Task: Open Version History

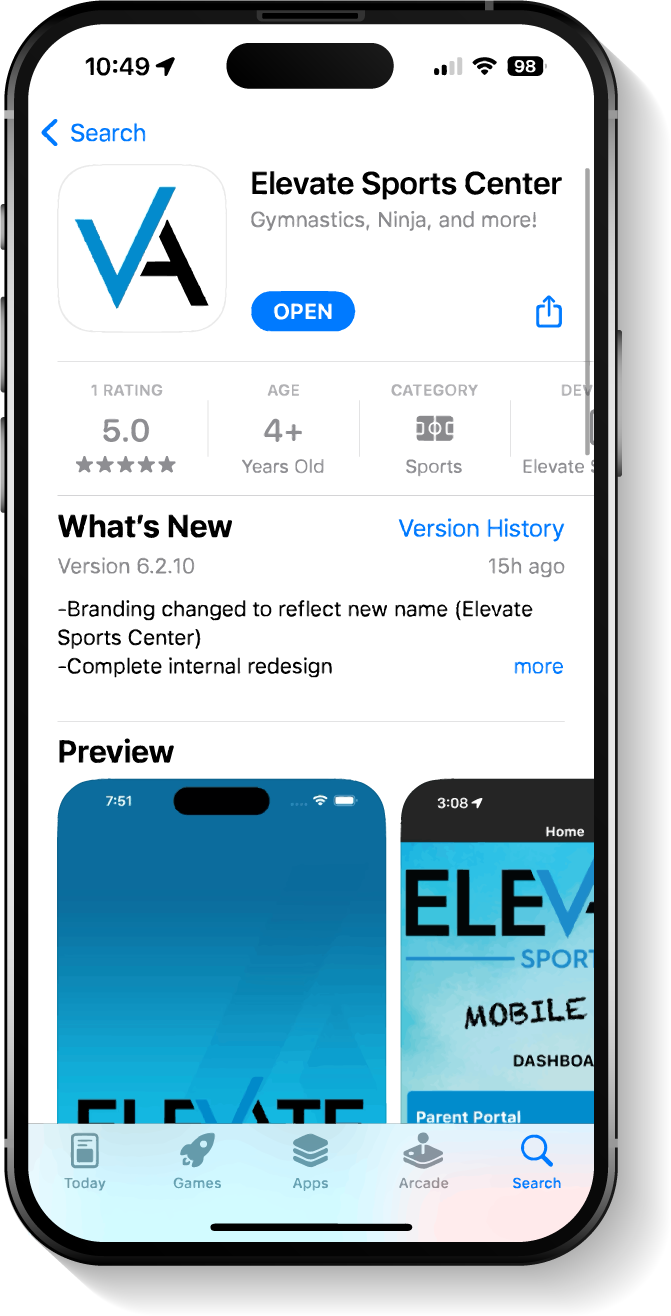Action: click(x=481, y=528)
